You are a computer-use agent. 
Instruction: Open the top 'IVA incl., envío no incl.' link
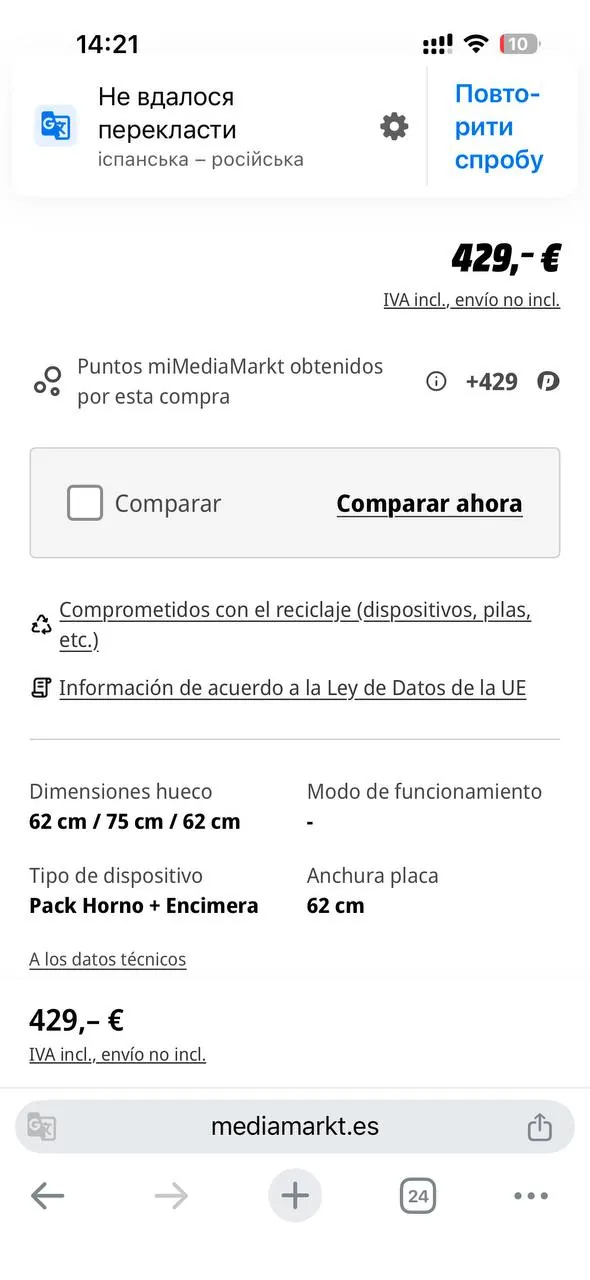[x=471, y=300]
